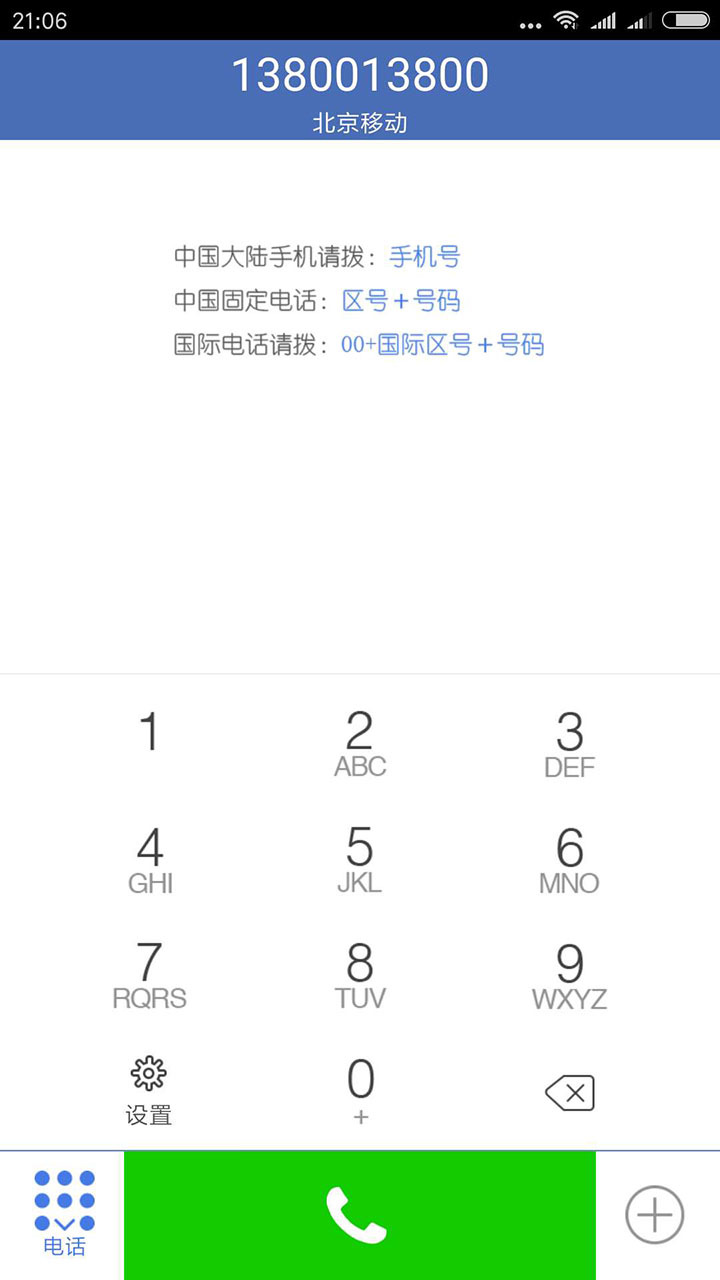Tap the 3 DEF key
This screenshot has height=1280, width=720.
coord(570,744)
